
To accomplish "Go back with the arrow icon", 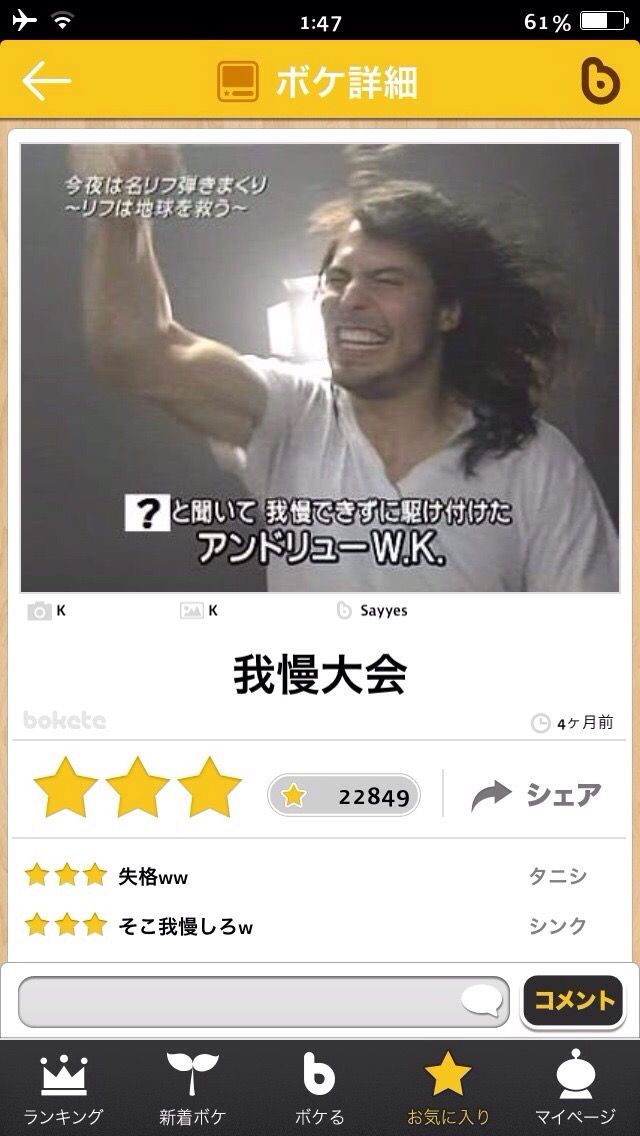I will [46, 82].
